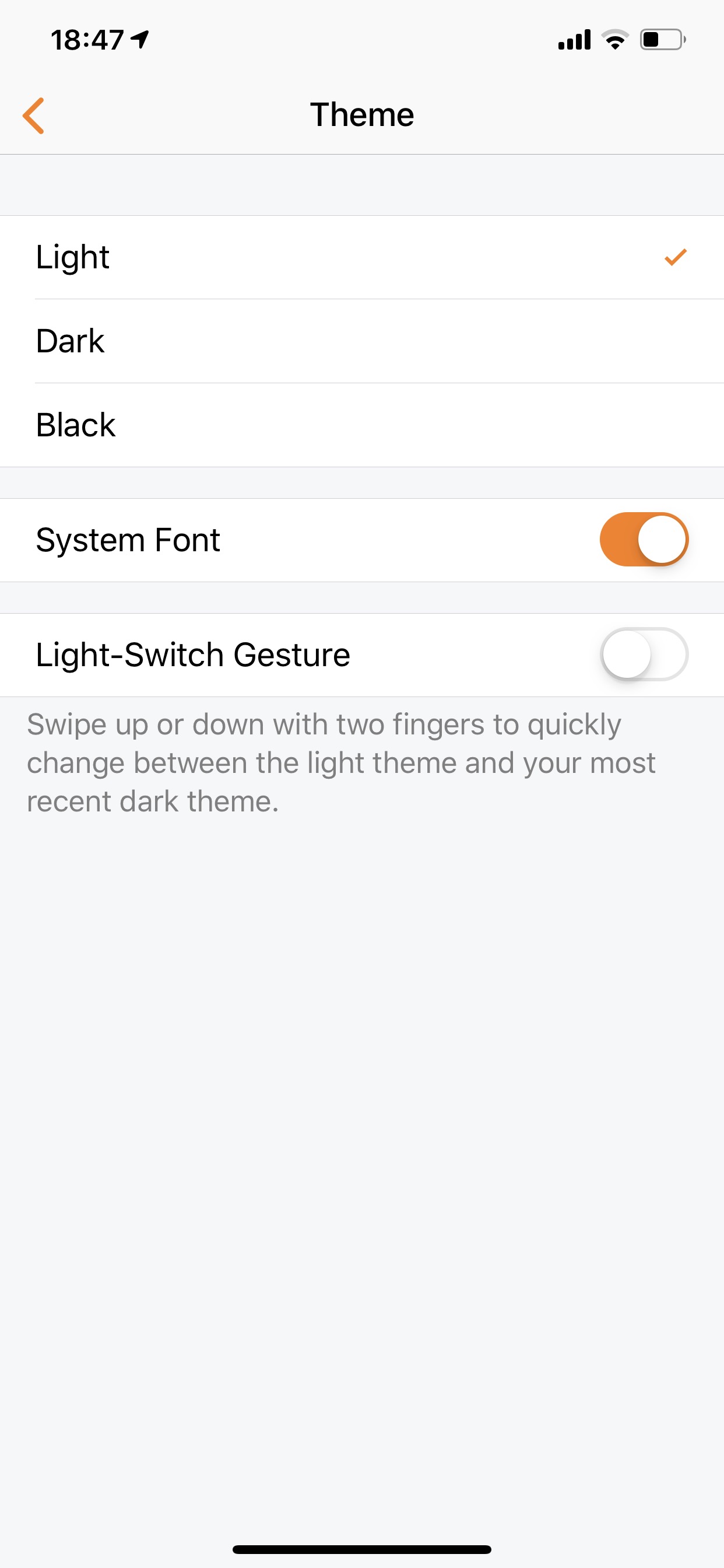Choose the Dark theme option
Screen dimensions: 724x1568
click(362, 341)
